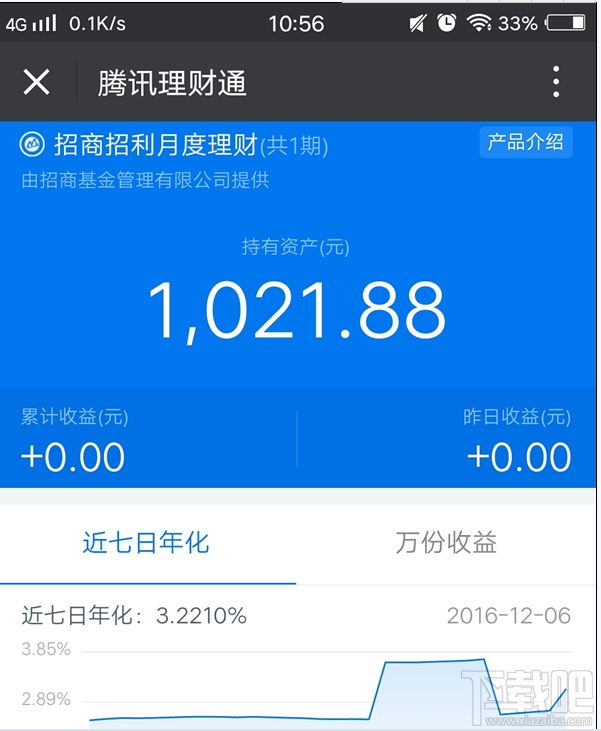Switch to the 近七日年化 tab
Viewport: 601px width, 731px height.
(x=146, y=543)
